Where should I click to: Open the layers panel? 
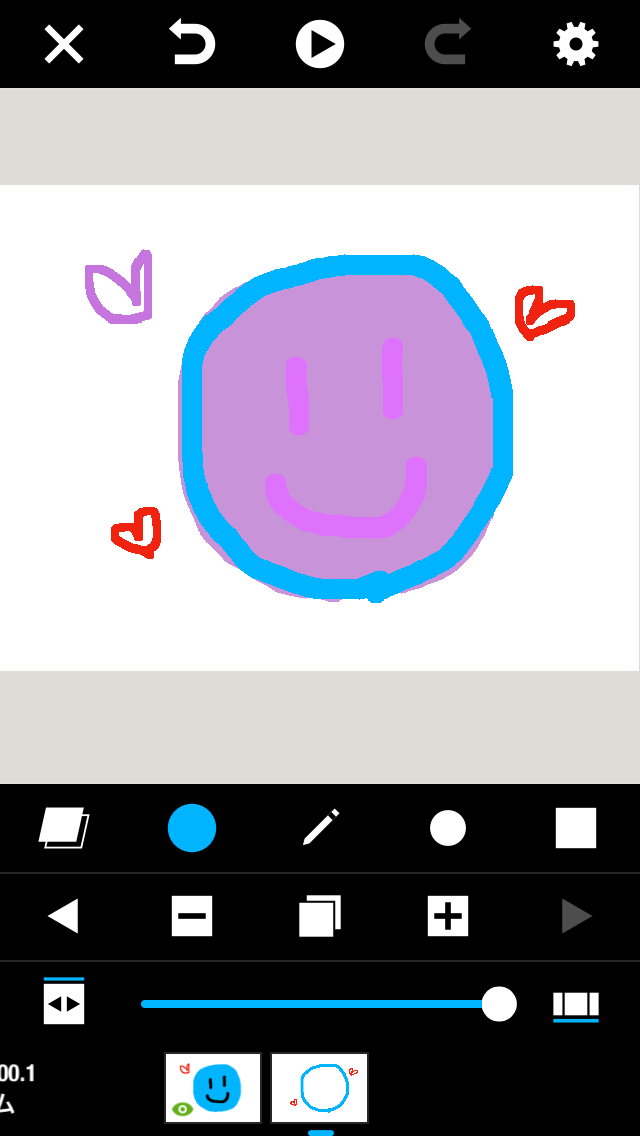(64, 829)
